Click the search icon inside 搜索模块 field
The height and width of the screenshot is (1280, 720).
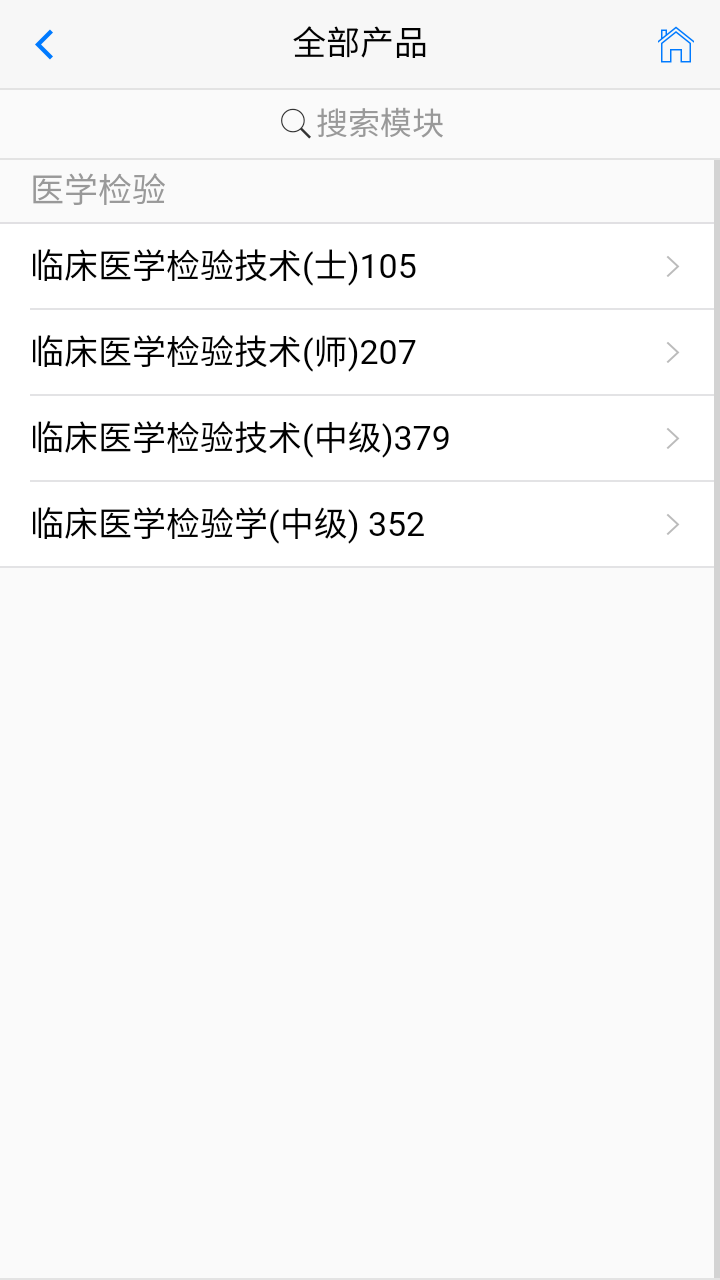[292, 122]
